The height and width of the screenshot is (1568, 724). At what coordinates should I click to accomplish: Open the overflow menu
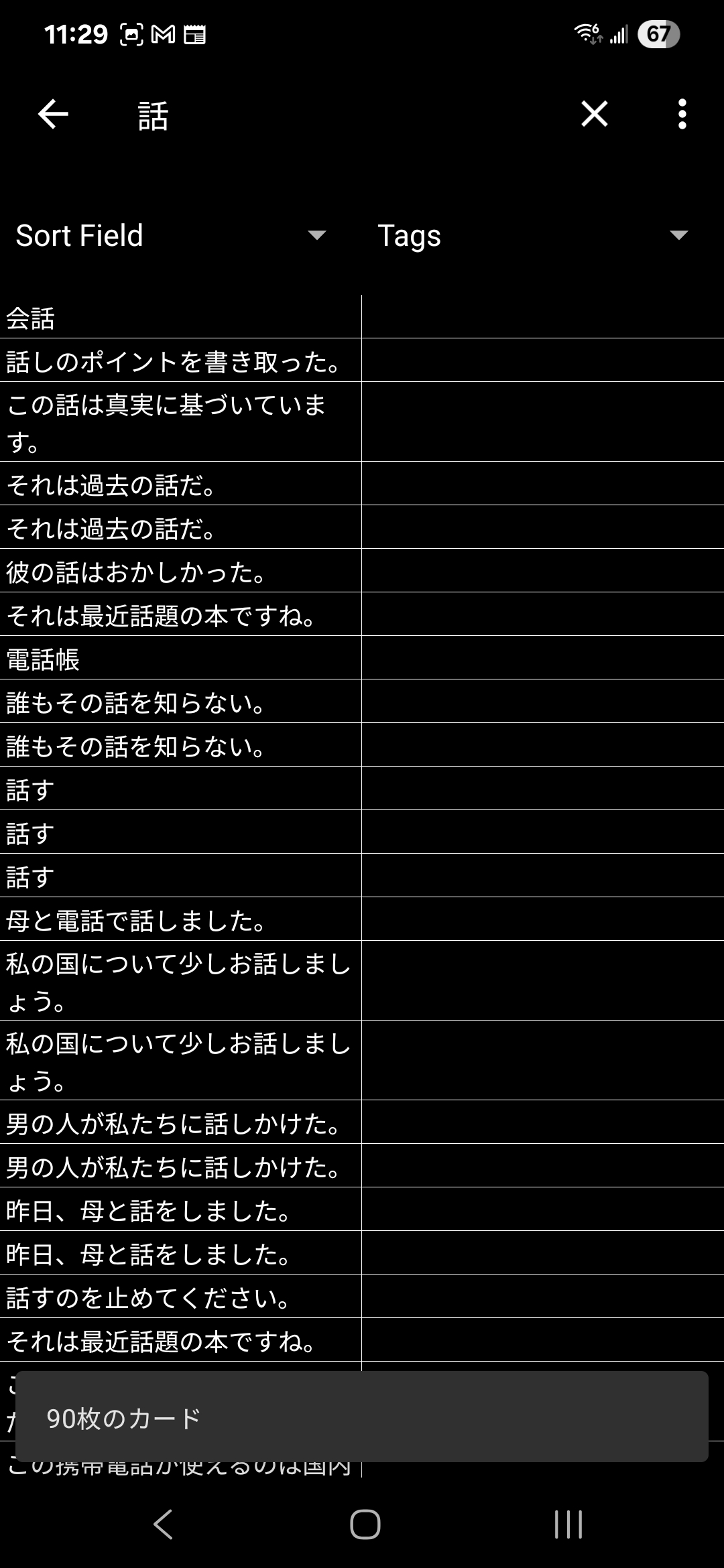[682, 114]
